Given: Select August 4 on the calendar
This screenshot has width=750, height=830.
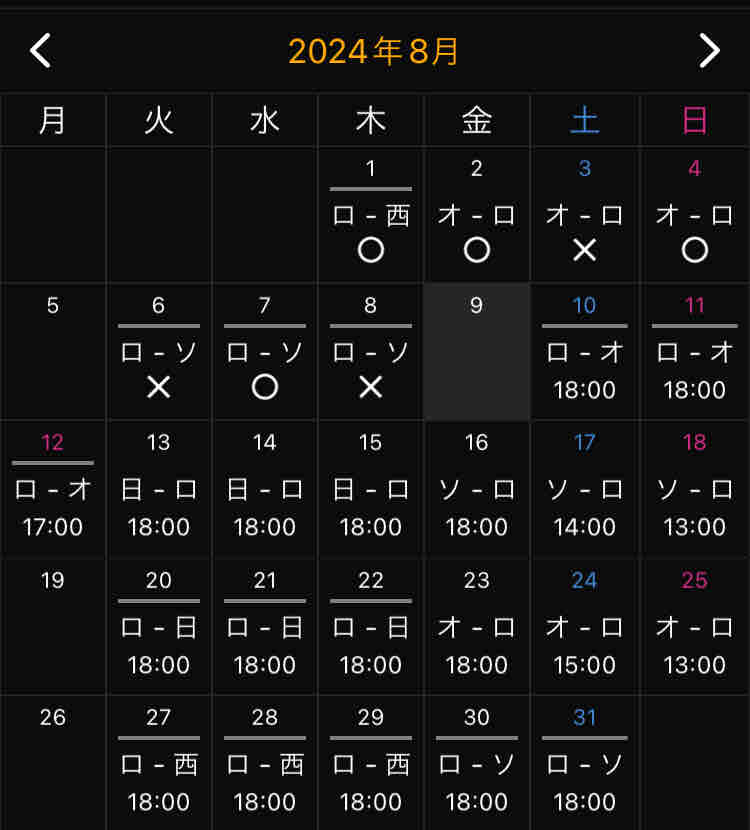Looking at the screenshot, I should pyautogui.click(x=695, y=215).
